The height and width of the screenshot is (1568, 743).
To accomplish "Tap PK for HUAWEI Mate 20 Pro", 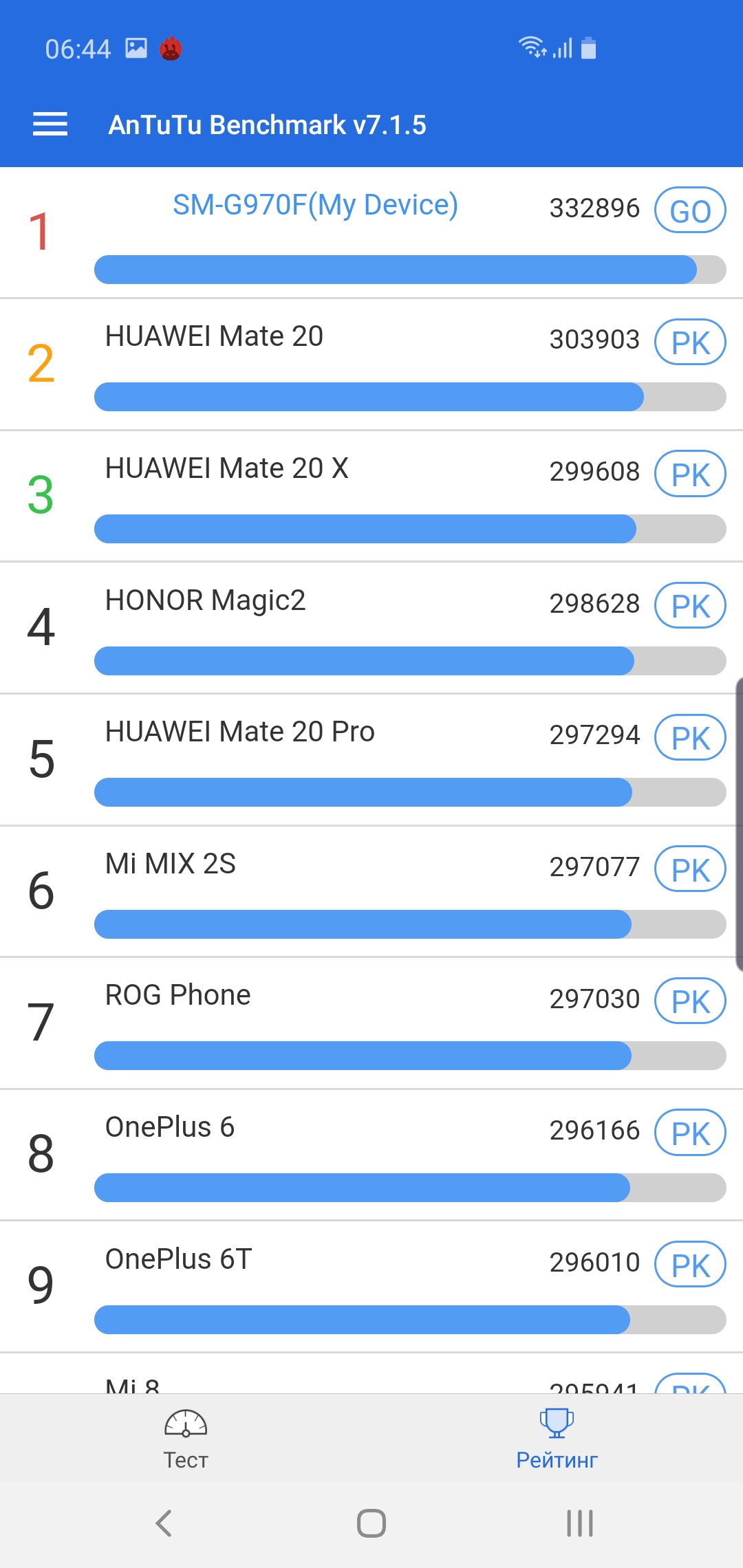I will (689, 738).
